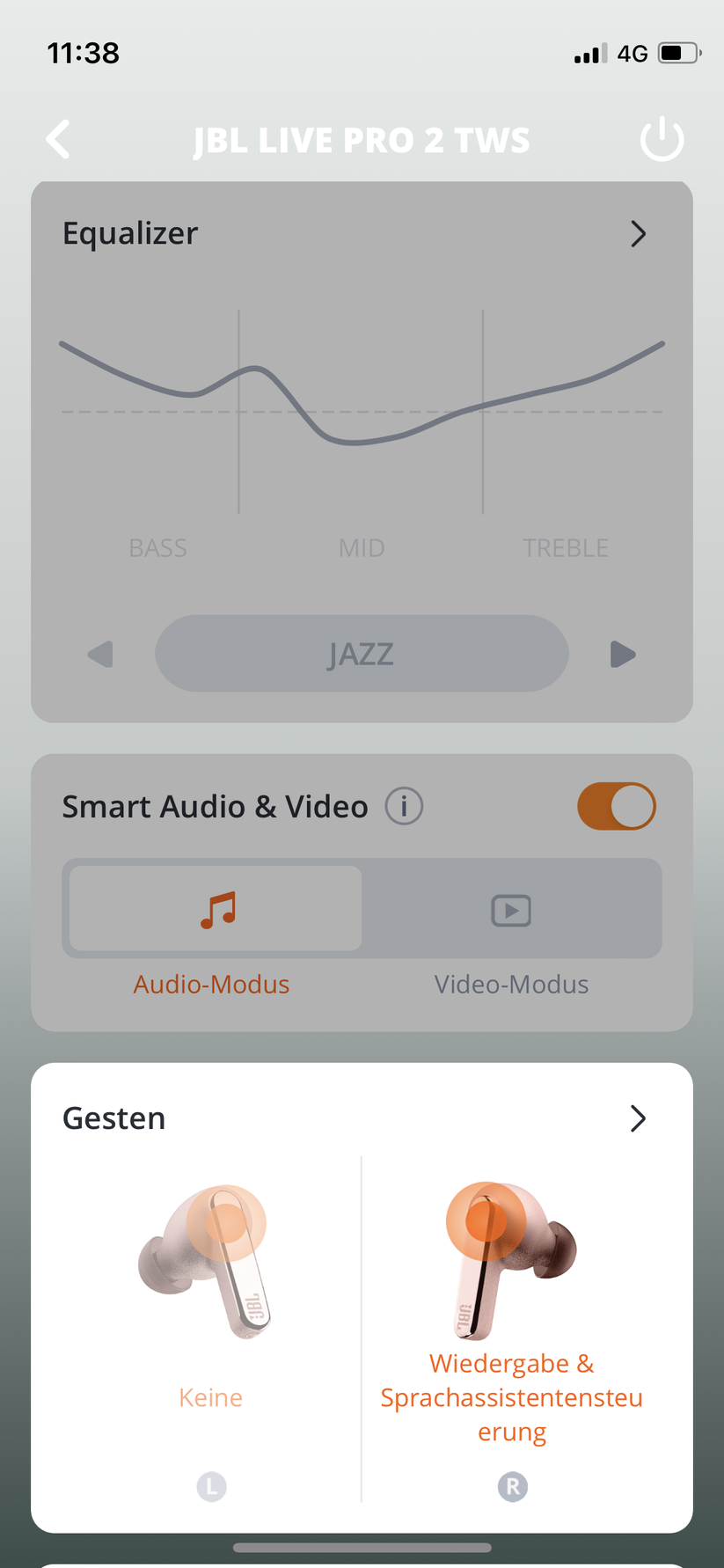The width and height of the screenshot is (724, 1568).
Task: Open the Equalizer section header
Action: (x=129, y=233)
